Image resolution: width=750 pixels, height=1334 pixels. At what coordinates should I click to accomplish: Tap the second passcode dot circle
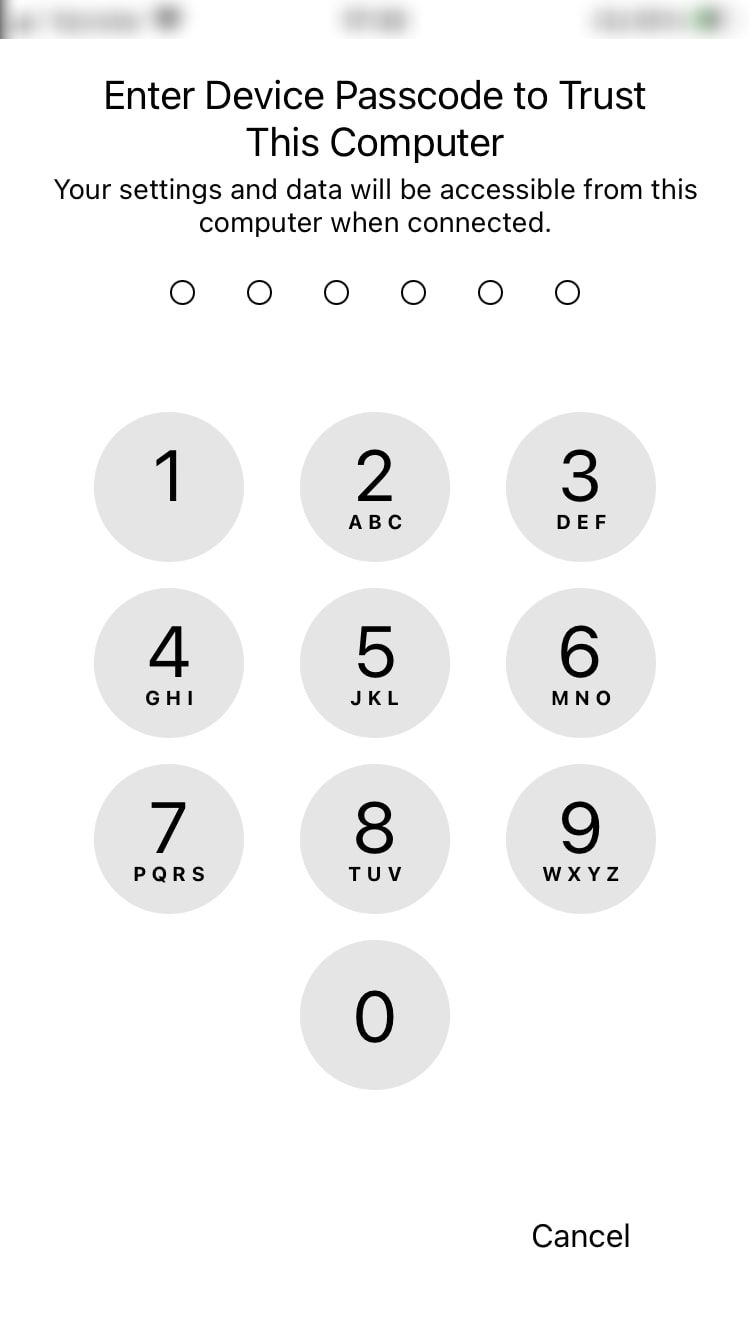(259, 292)
